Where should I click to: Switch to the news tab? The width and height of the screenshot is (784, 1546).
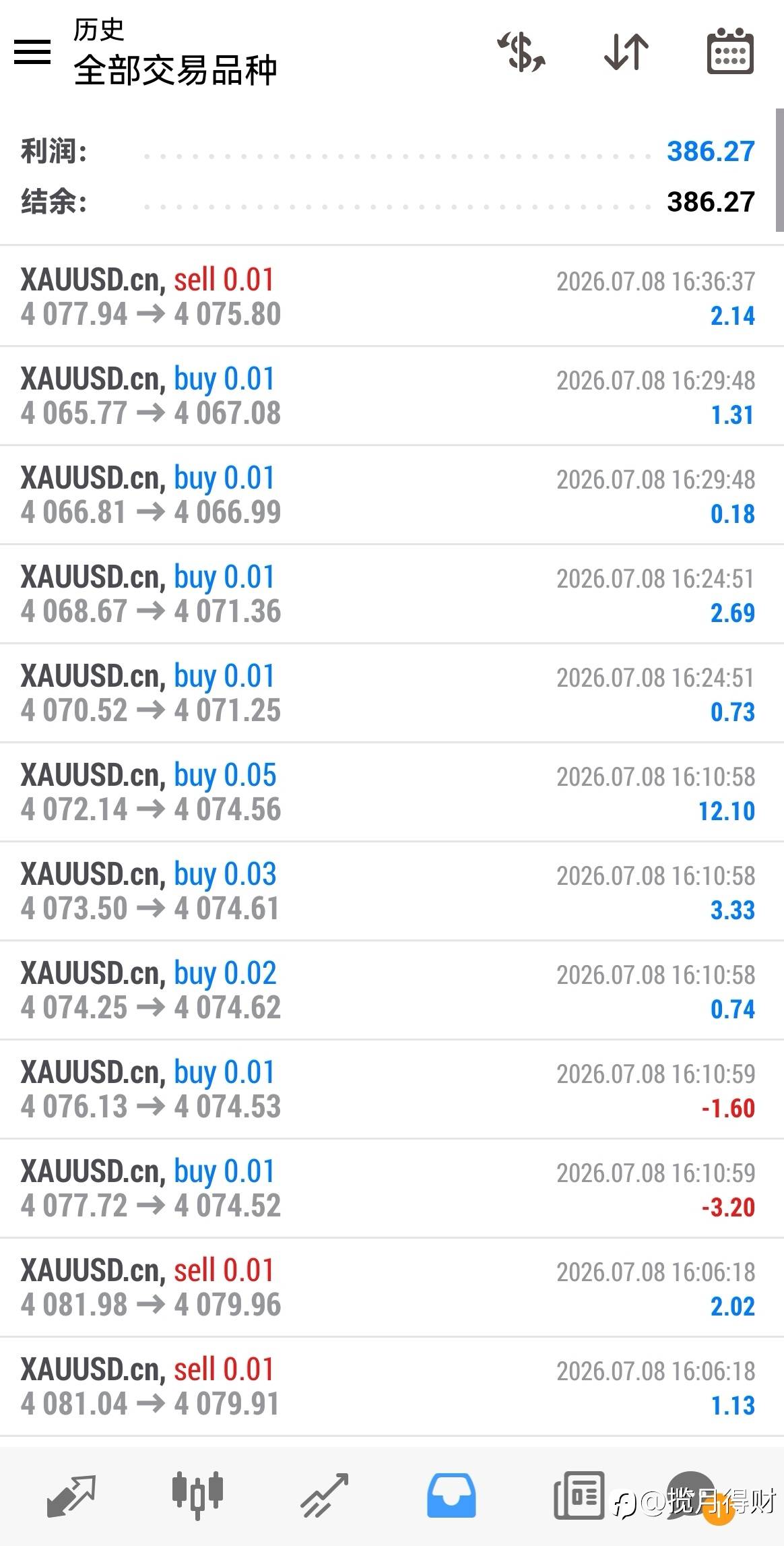[579, 1495]
